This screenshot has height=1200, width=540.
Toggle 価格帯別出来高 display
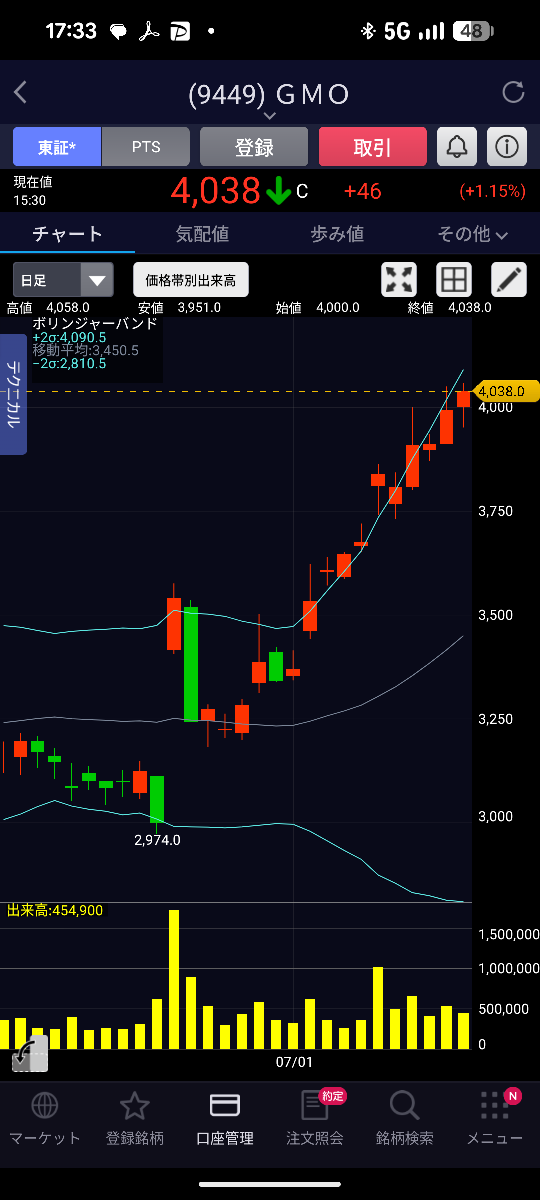(191, 280)
